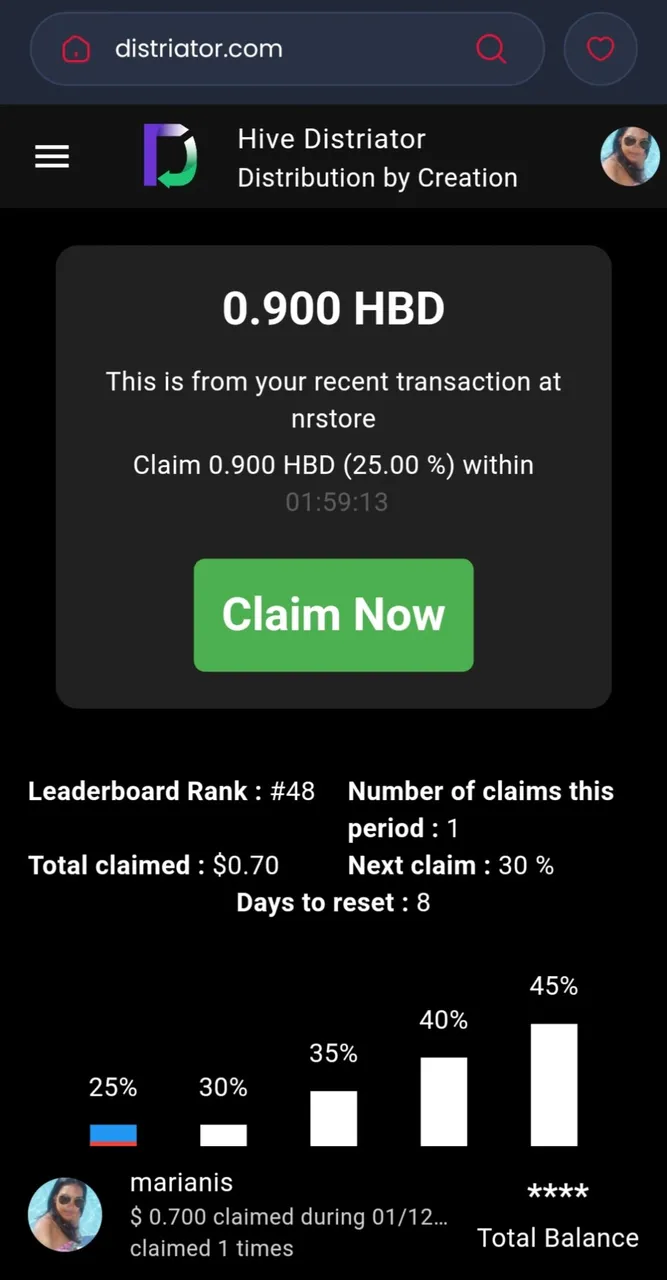Screen dimensions: 667x1280
Task: Go to the browser home icon
Action: point(76,49)
